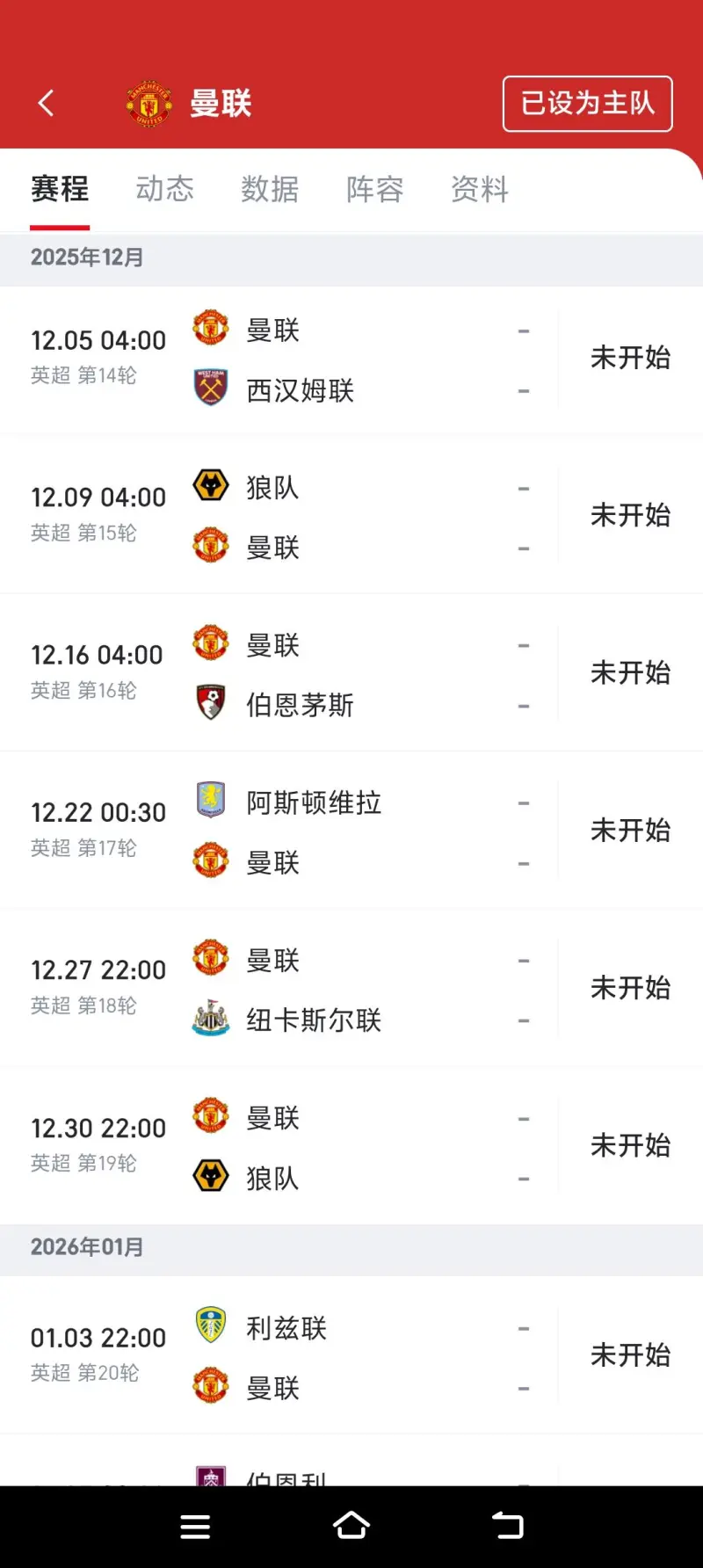Switch to the 动态 tab

[164, 189]
